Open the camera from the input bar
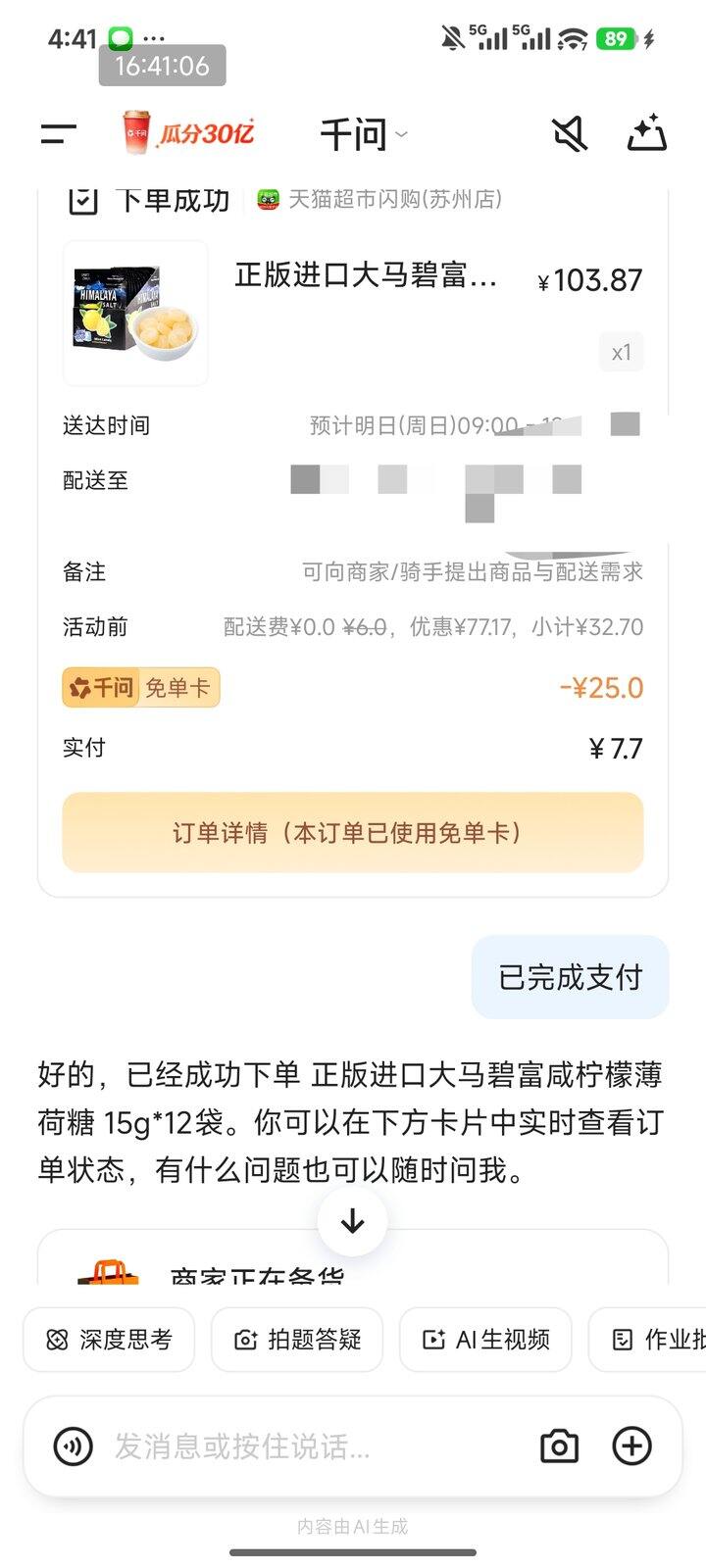The width and height of the screenshot is (706, 1568). 559,1445
